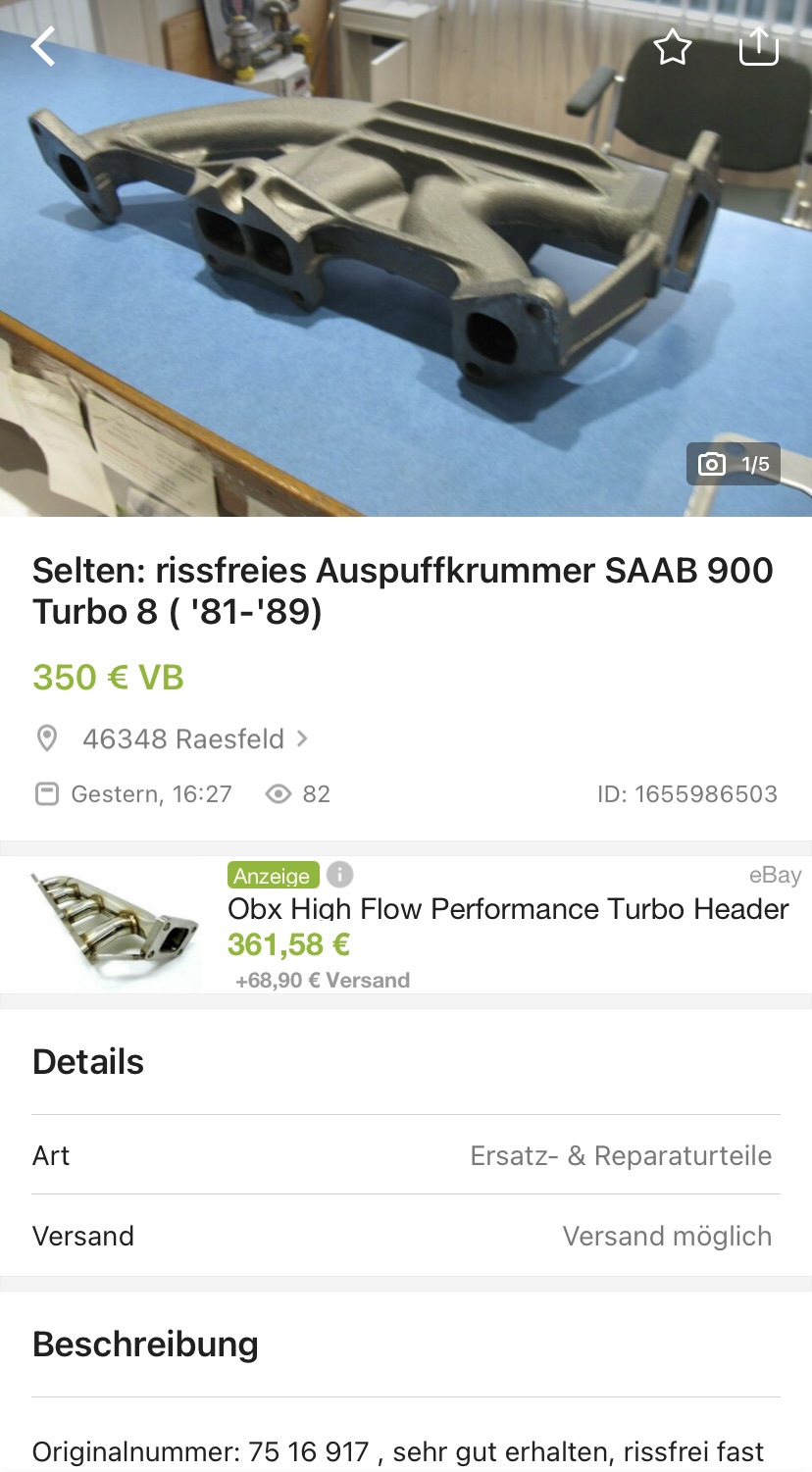
Task: Tap the ad info icon beside Anzeige
Action: 339,874
